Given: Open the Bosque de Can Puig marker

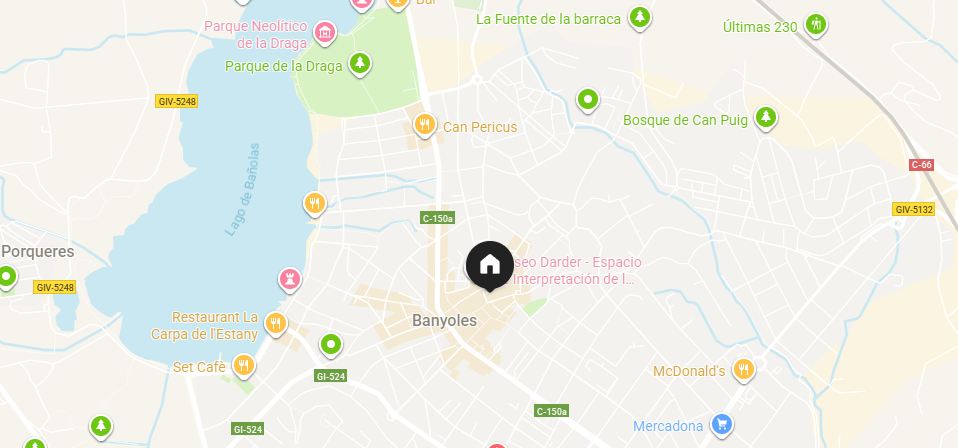Looking at the screenshot, I should click(x=766, y=118).
